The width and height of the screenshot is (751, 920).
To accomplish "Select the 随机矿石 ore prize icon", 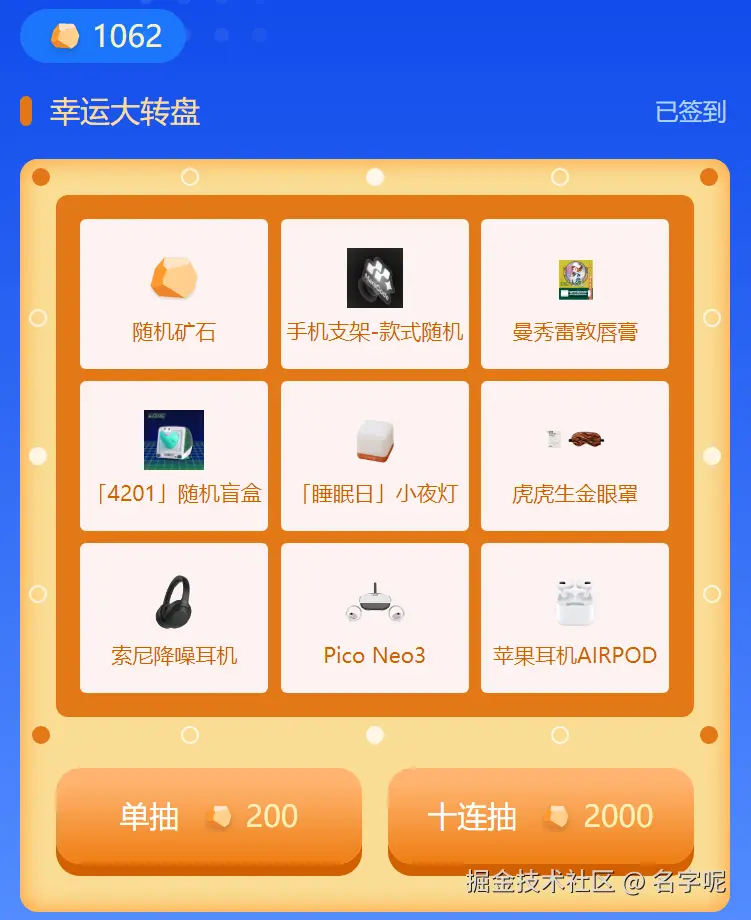I will (x=173, y=277).
